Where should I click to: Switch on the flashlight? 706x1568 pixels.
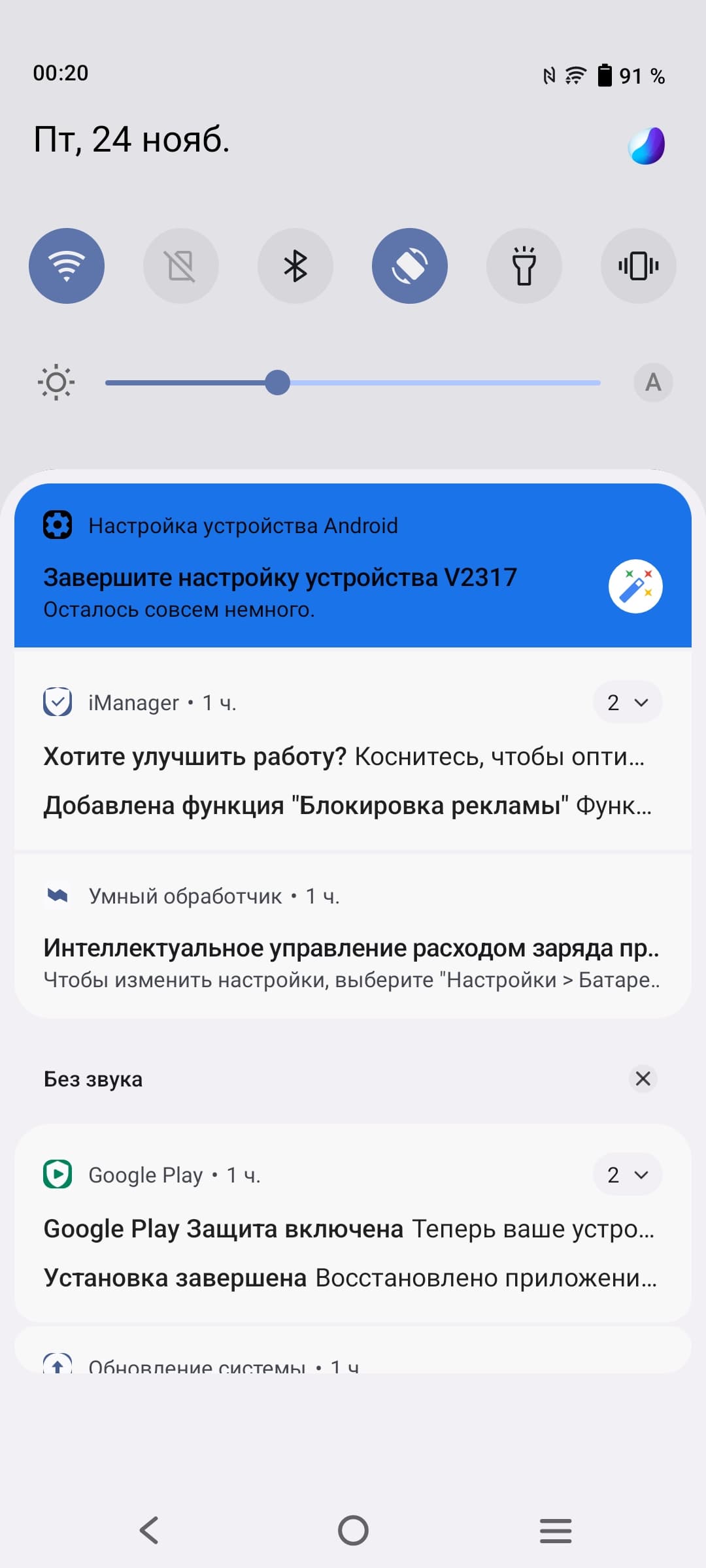[x=524, y=266]
